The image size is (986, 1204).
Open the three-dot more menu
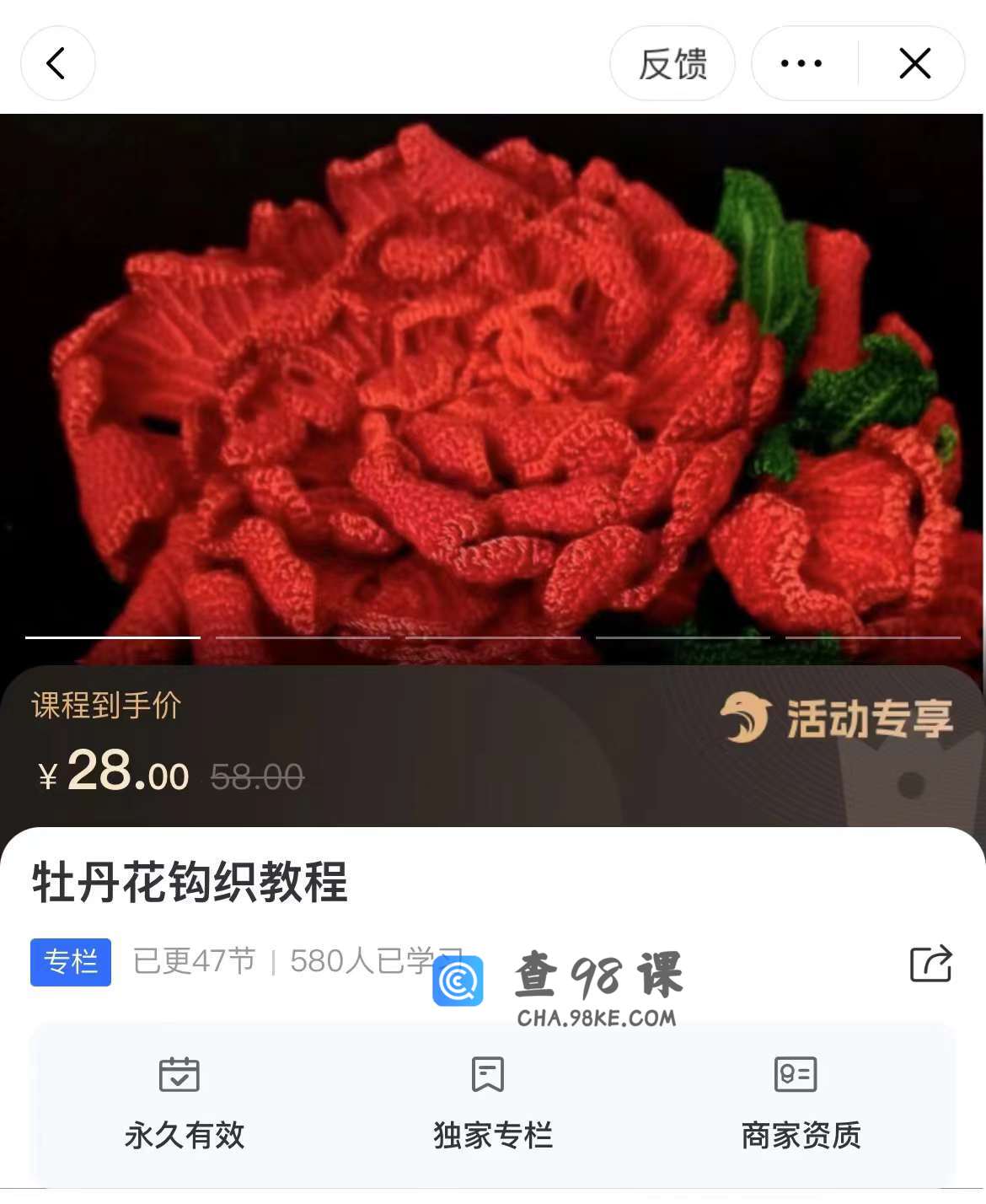801,63
